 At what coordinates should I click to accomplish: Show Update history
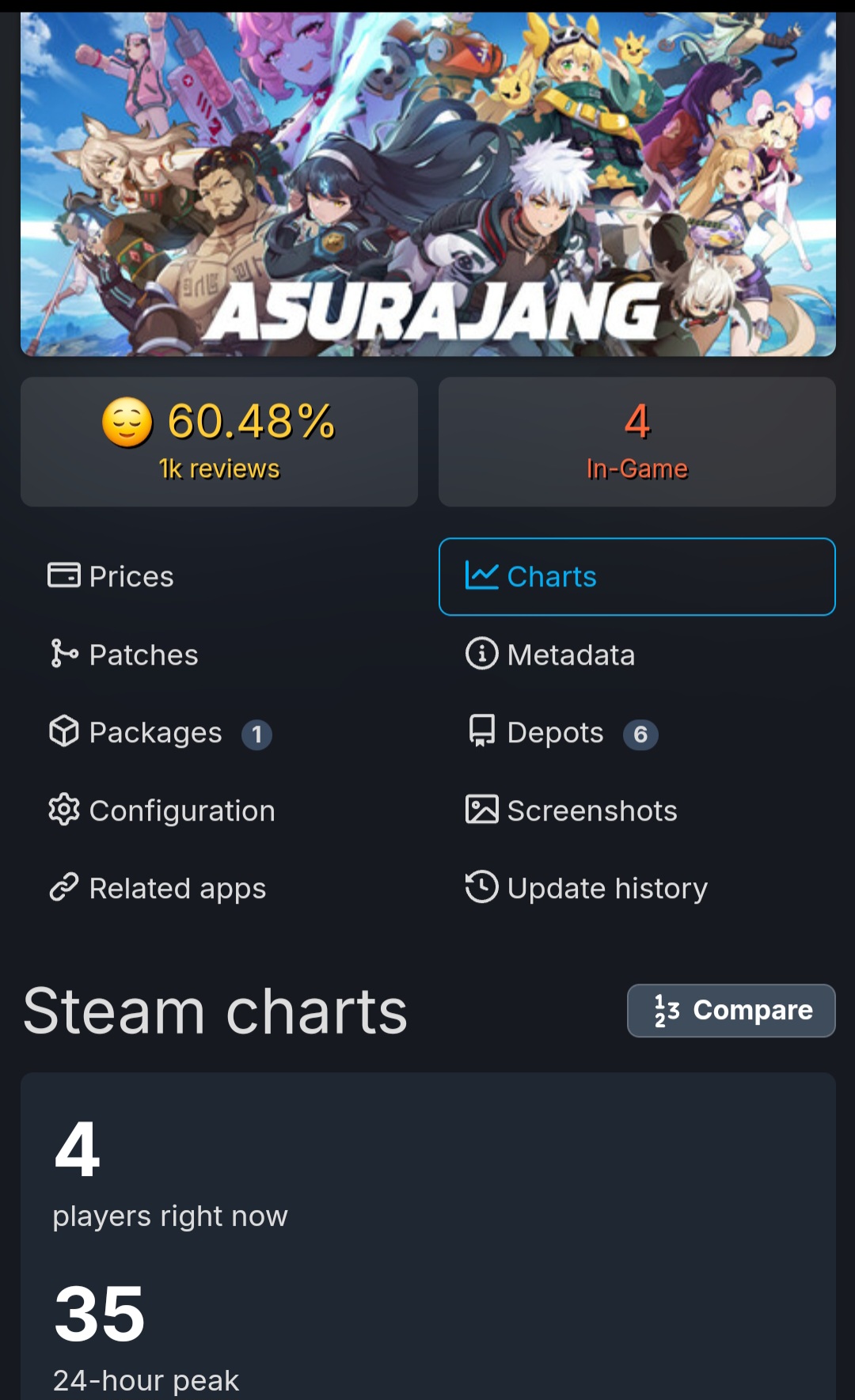coord(637,888)
